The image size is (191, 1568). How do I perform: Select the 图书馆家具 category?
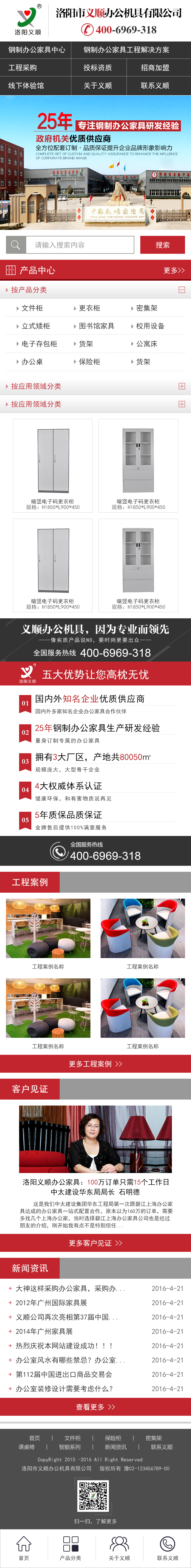click(x=96, y=326)
